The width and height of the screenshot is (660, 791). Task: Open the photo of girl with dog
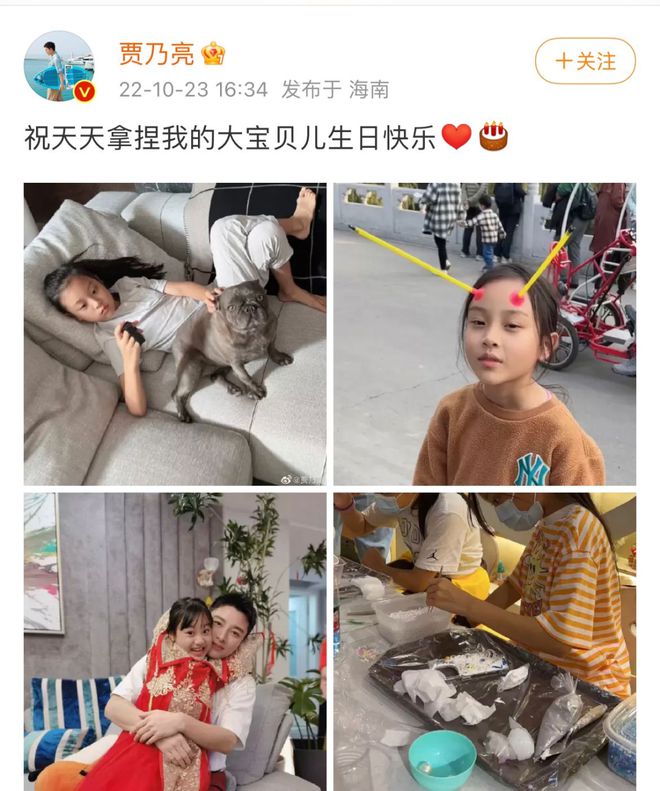[x=175, y=333]
